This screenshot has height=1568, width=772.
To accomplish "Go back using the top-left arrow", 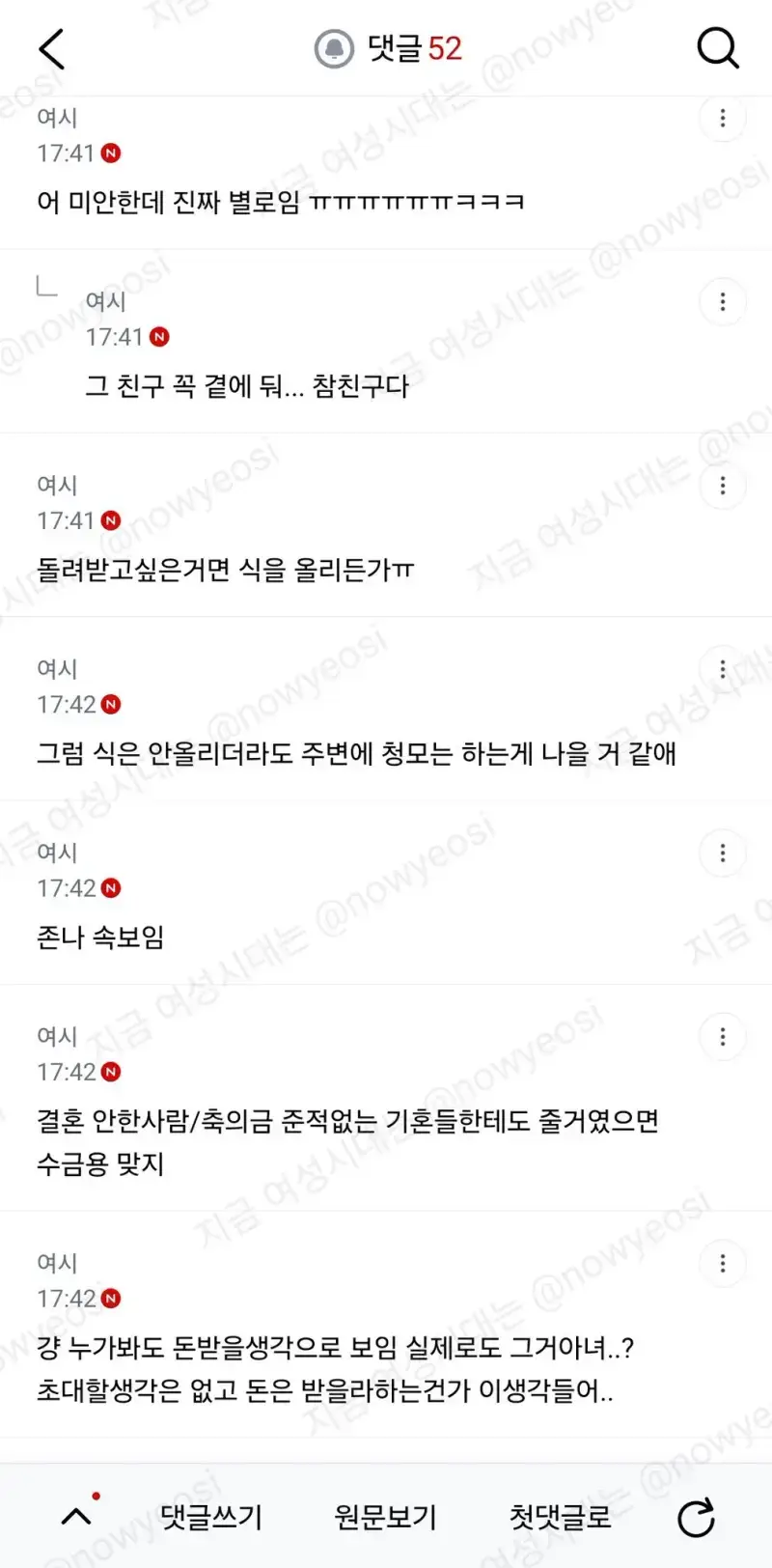I will (x=52, y=48).
